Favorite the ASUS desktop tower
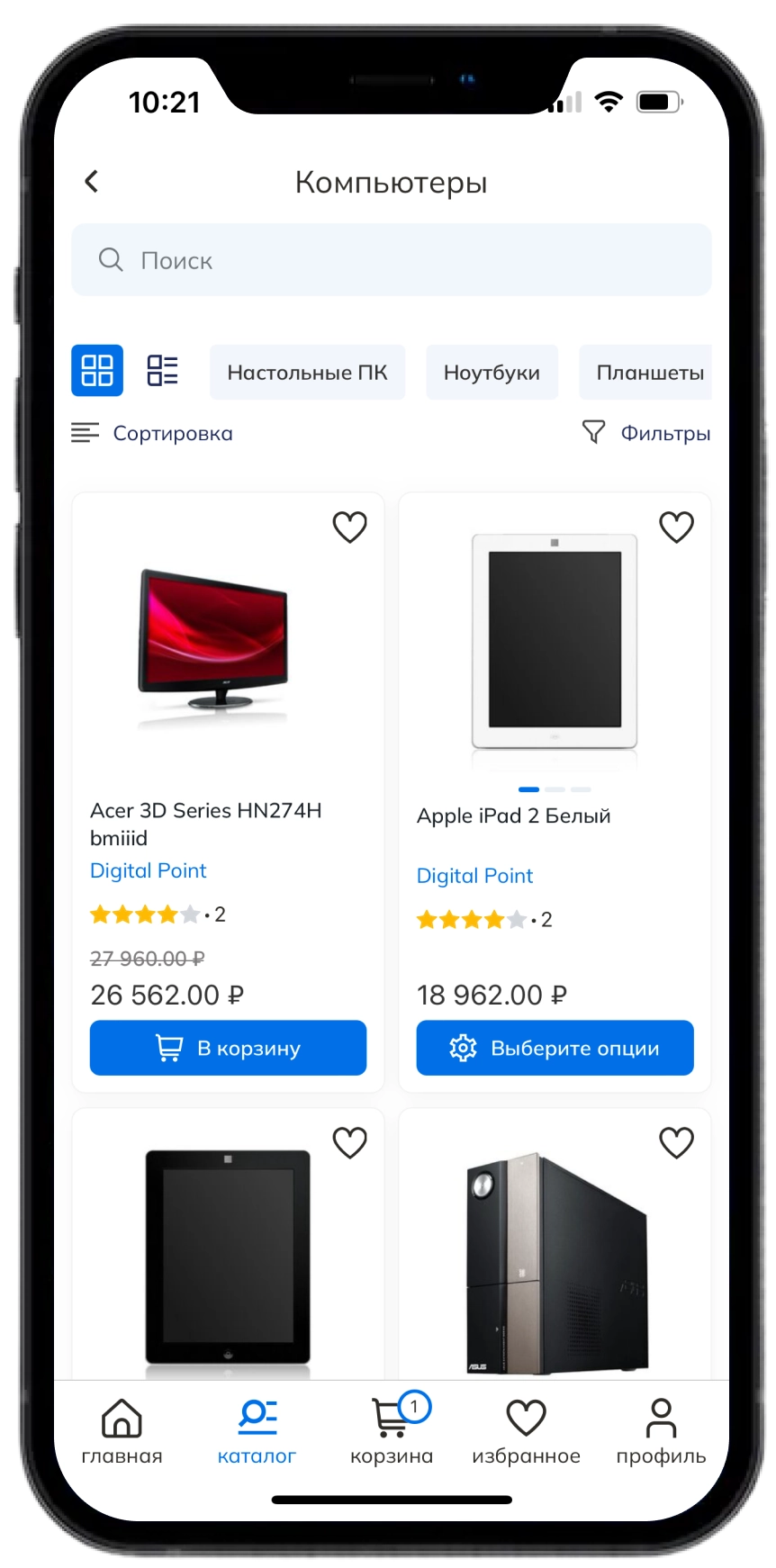This screenshot has height=1568, width=776. click(676, 1143)
